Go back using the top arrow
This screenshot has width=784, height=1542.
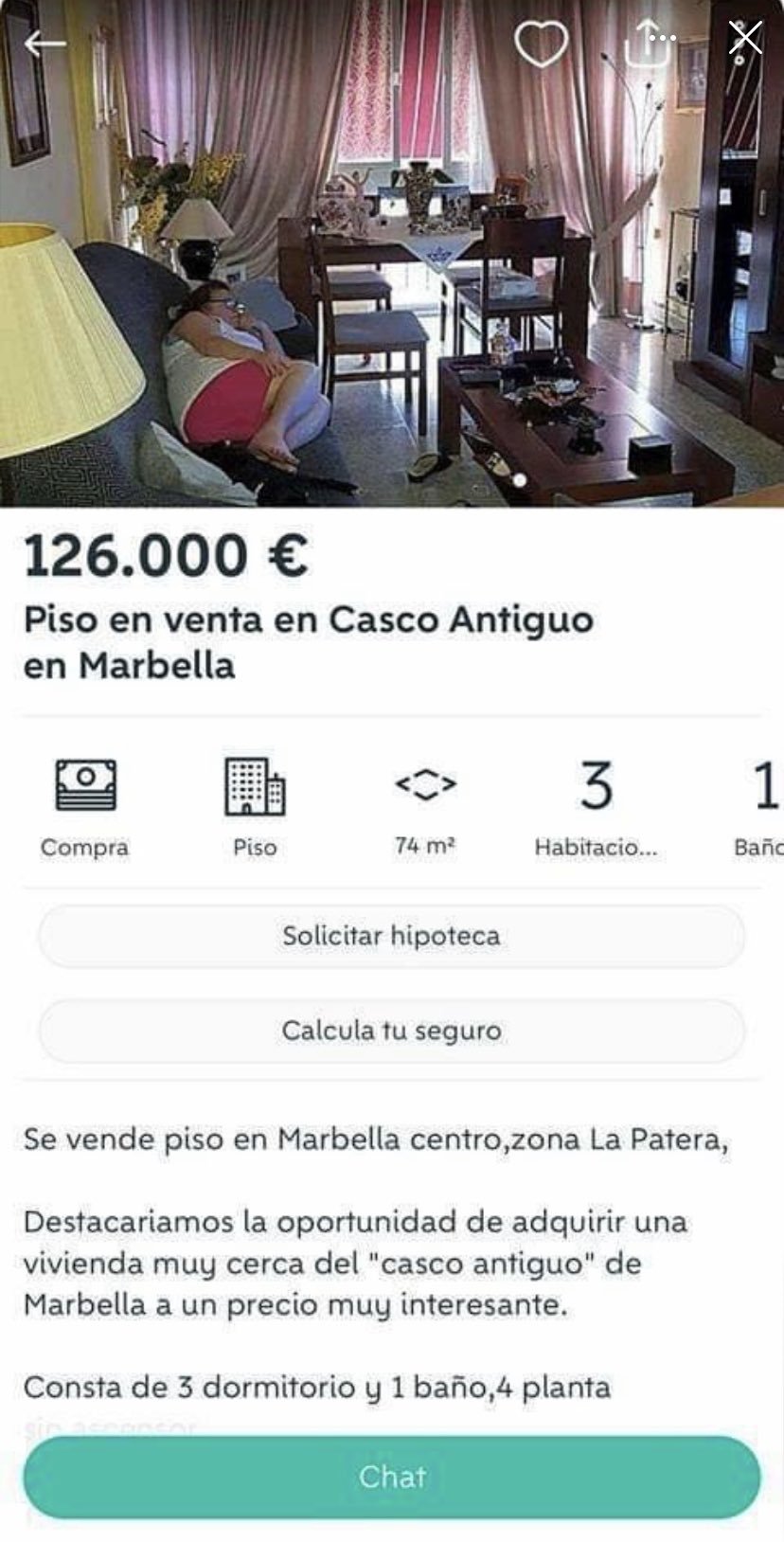pyautogui.click(x=45, y=44)
